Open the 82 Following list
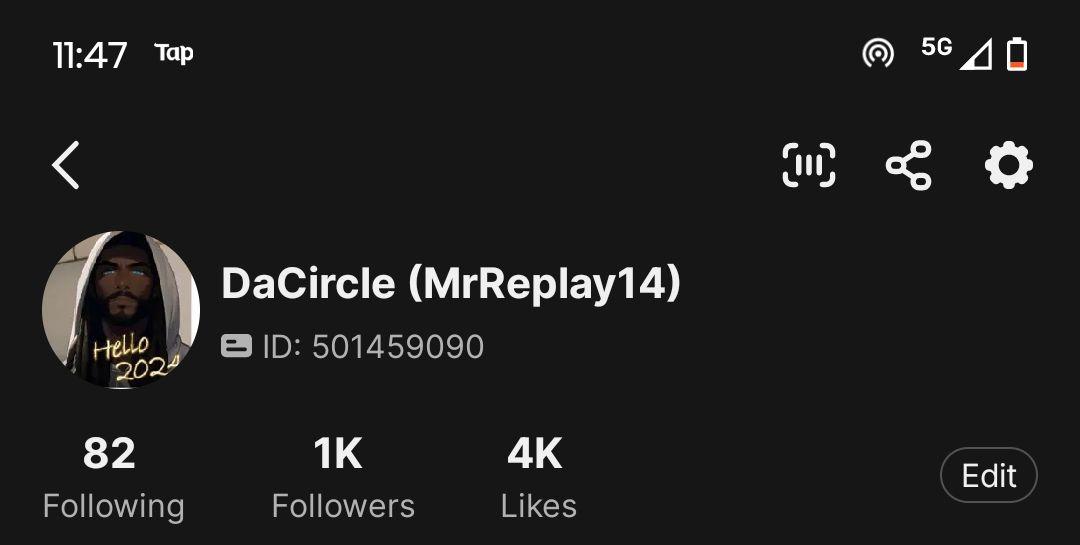Image resolution: width=1080 pixels, height=545 pixels. coord(112,478)
